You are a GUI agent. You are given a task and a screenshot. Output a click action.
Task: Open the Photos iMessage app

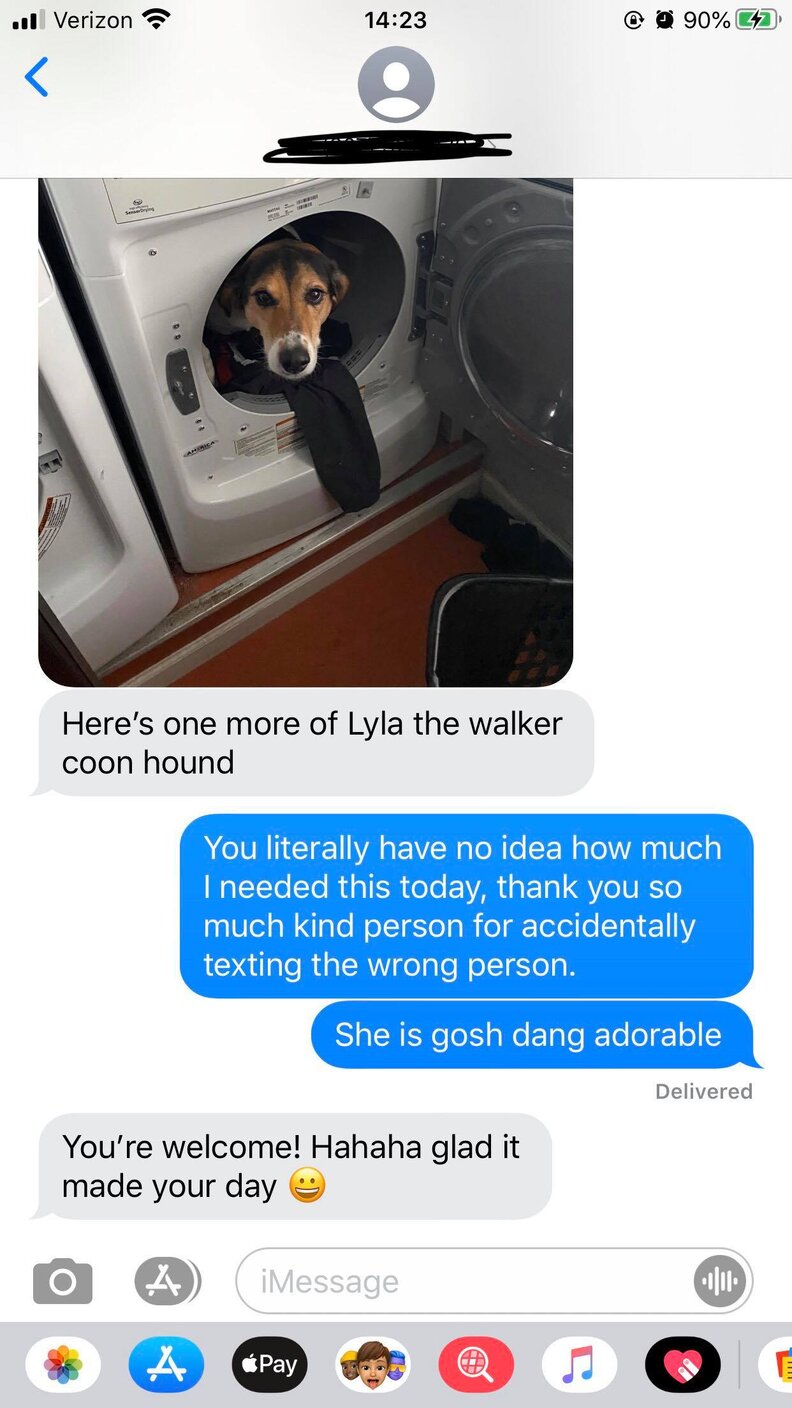(63, 1365)
